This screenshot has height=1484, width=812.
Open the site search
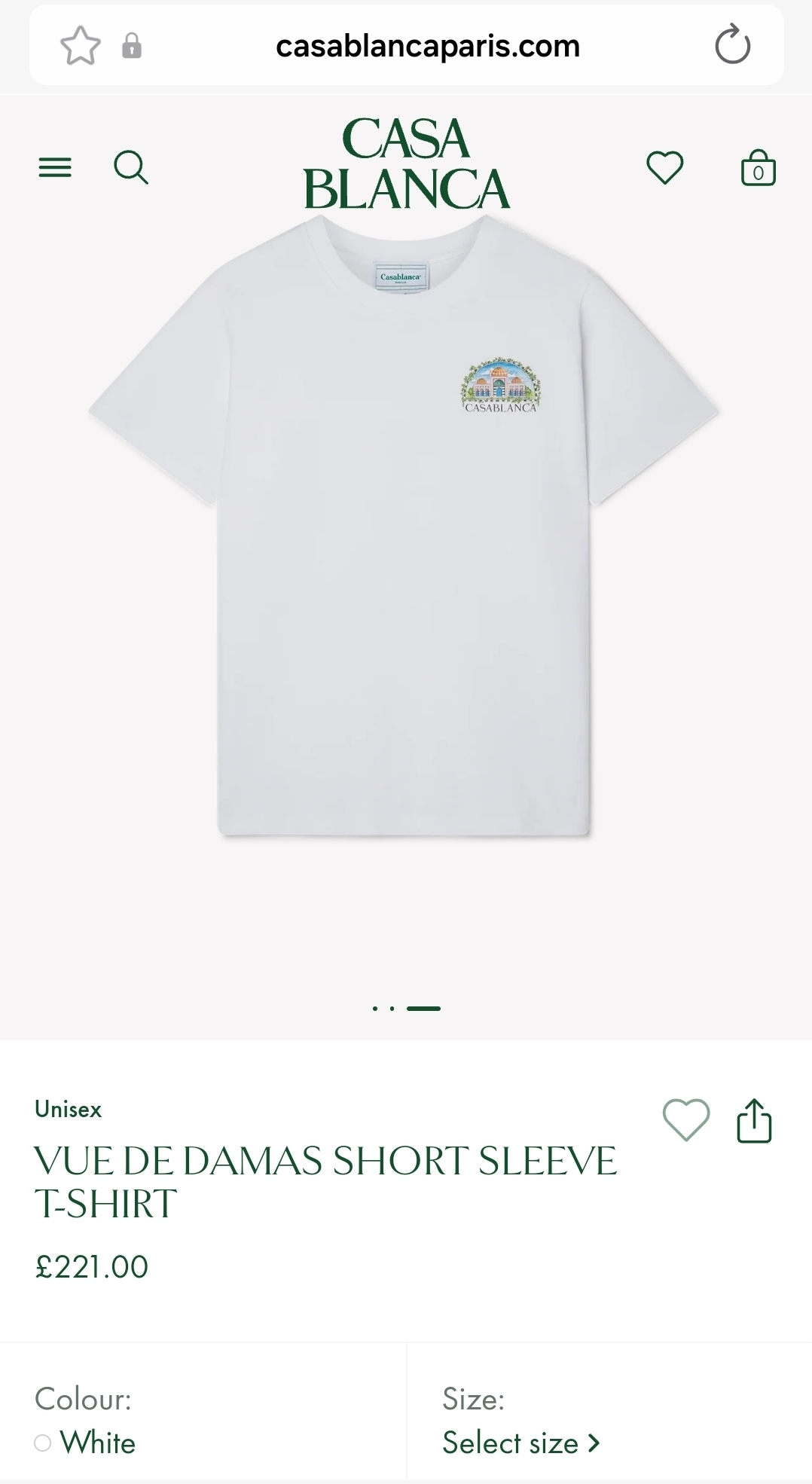pos(131,167)
